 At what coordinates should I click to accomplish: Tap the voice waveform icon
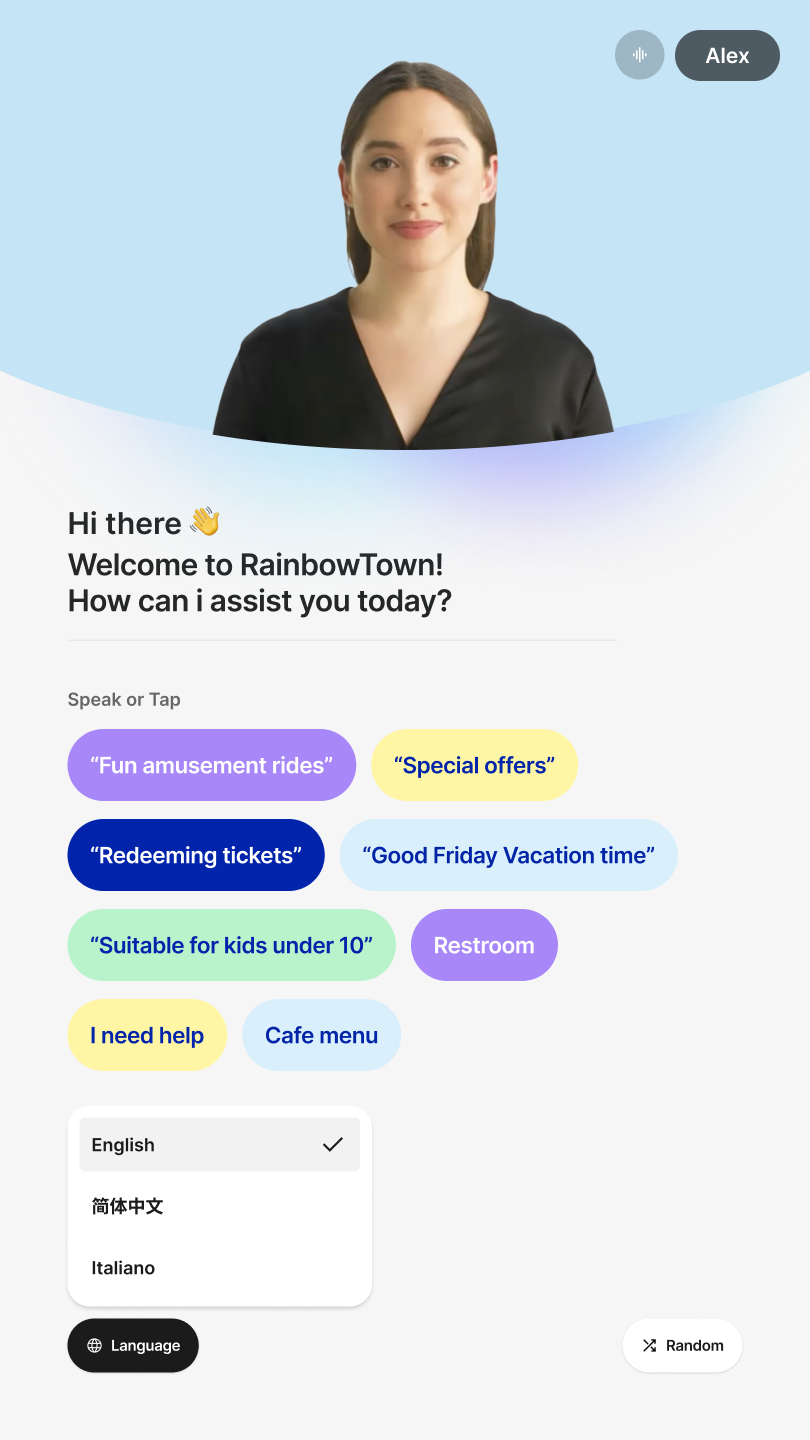pos(640,55)
